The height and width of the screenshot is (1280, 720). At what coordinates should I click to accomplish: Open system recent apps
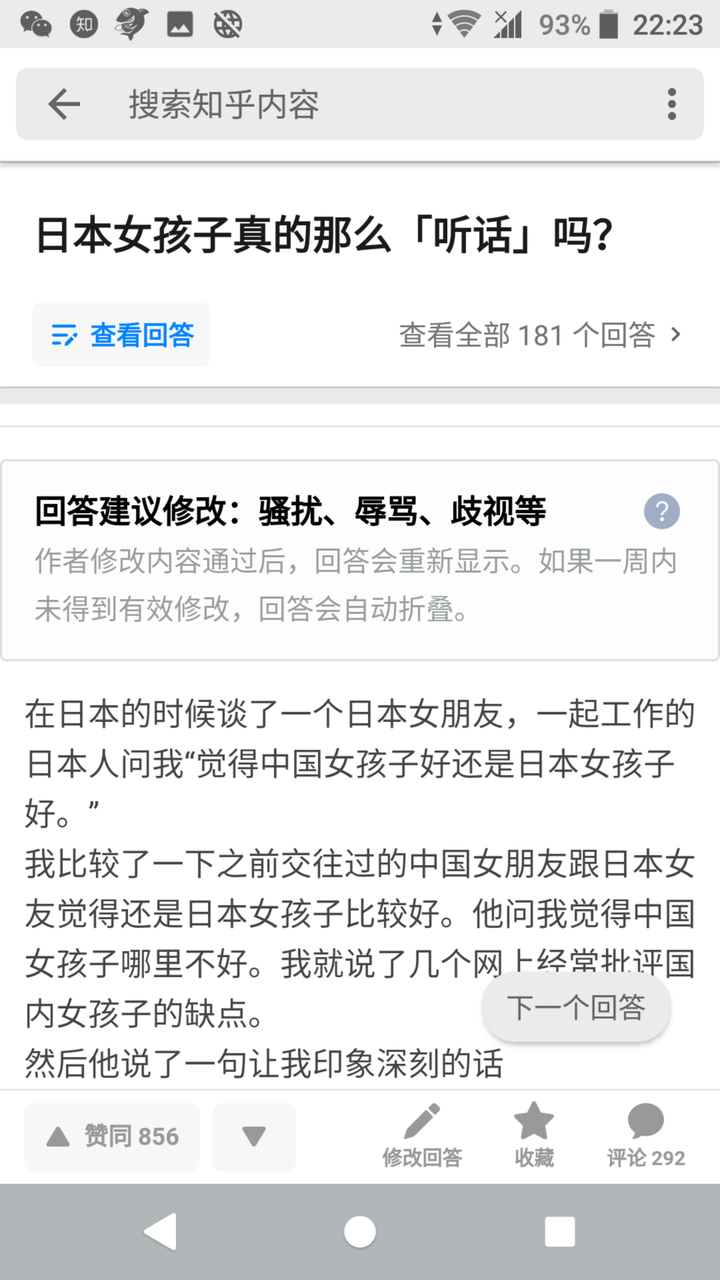pyautogui.click(x=559, y=1232)
